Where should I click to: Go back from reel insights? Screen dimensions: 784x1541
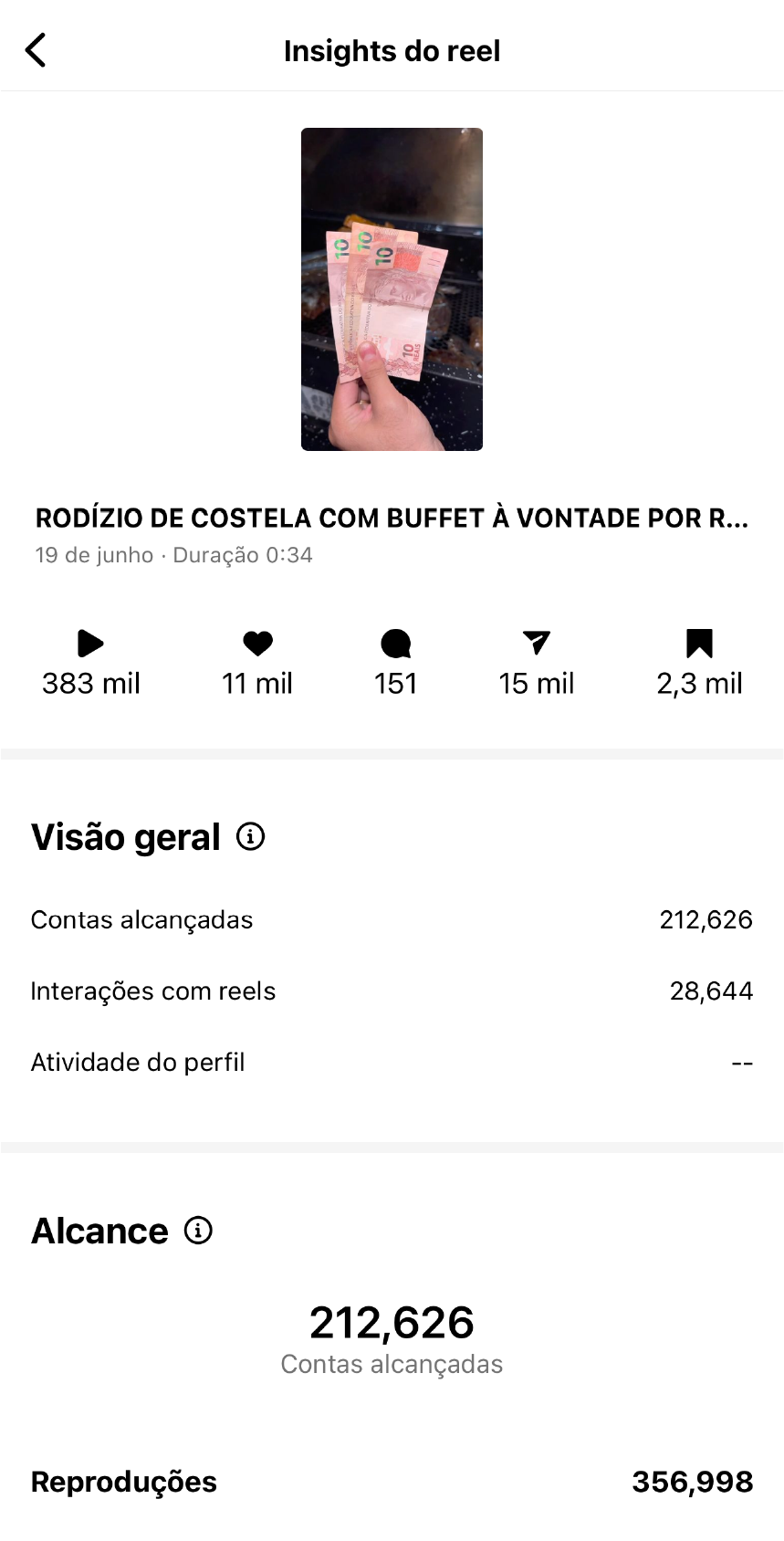click(x=36, y=50)
